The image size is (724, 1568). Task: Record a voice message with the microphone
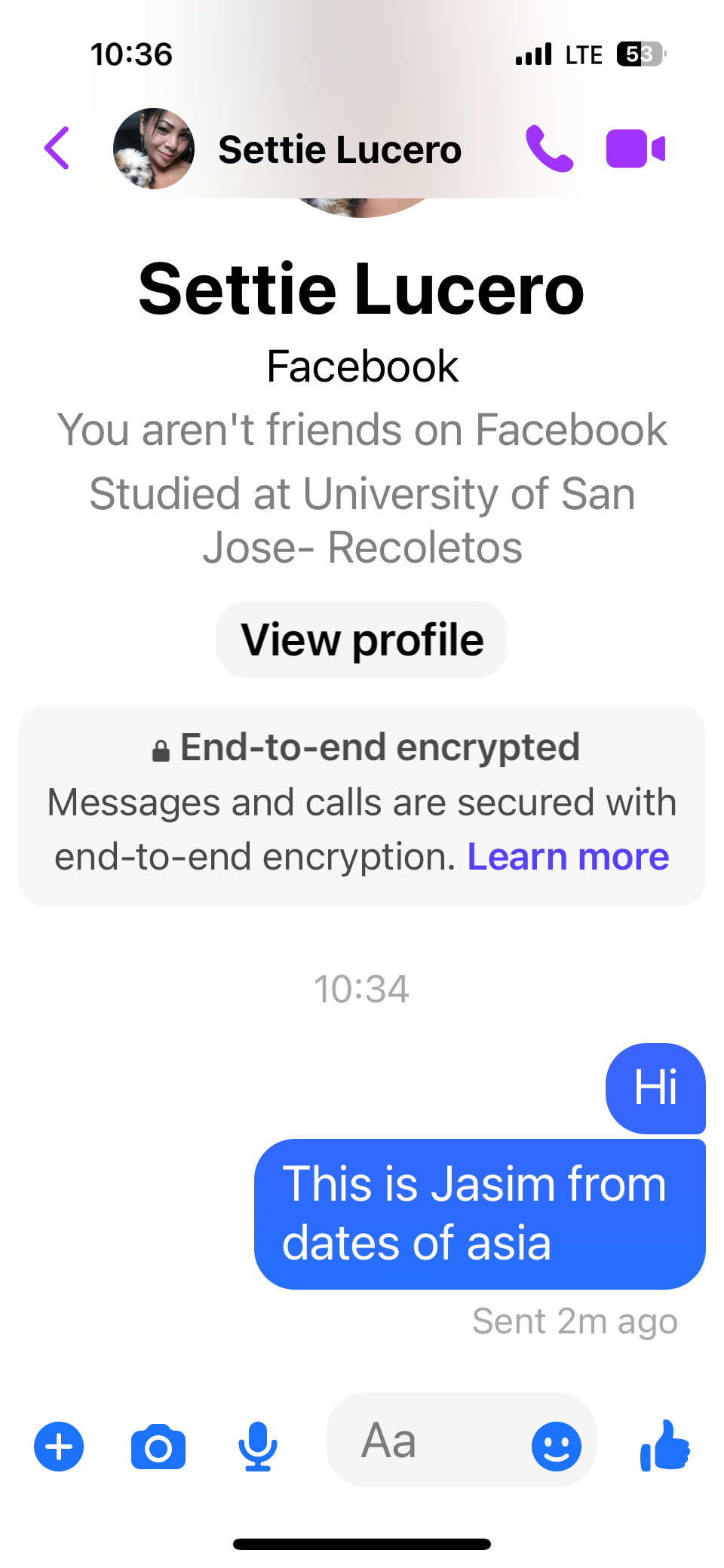click(x=258, y=1447)
